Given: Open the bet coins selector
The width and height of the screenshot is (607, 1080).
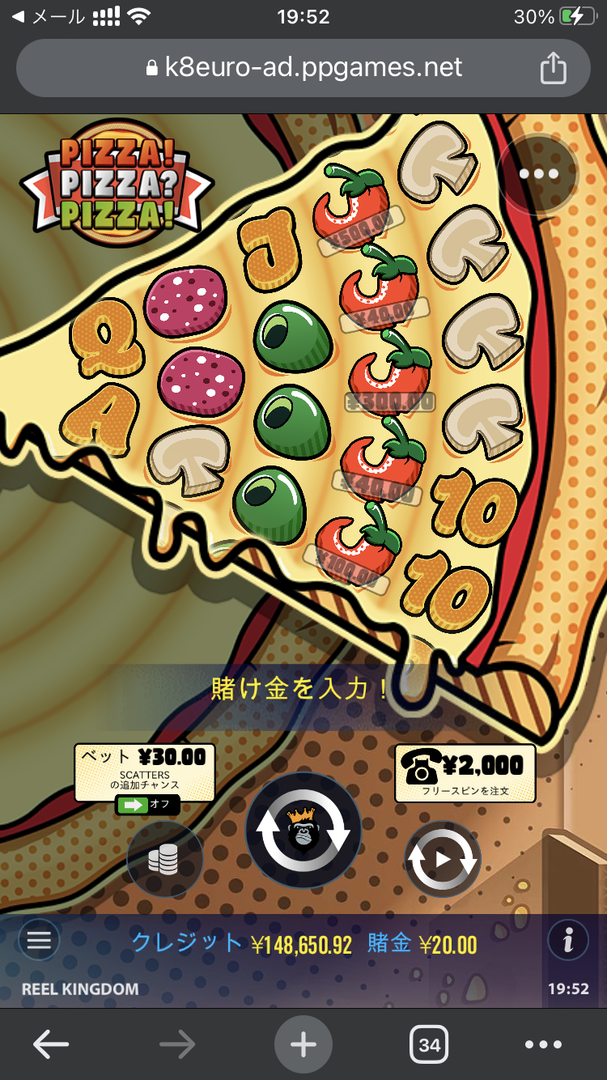Looking at the screenshot, I should pyautogui.click(x=164, y=859).
